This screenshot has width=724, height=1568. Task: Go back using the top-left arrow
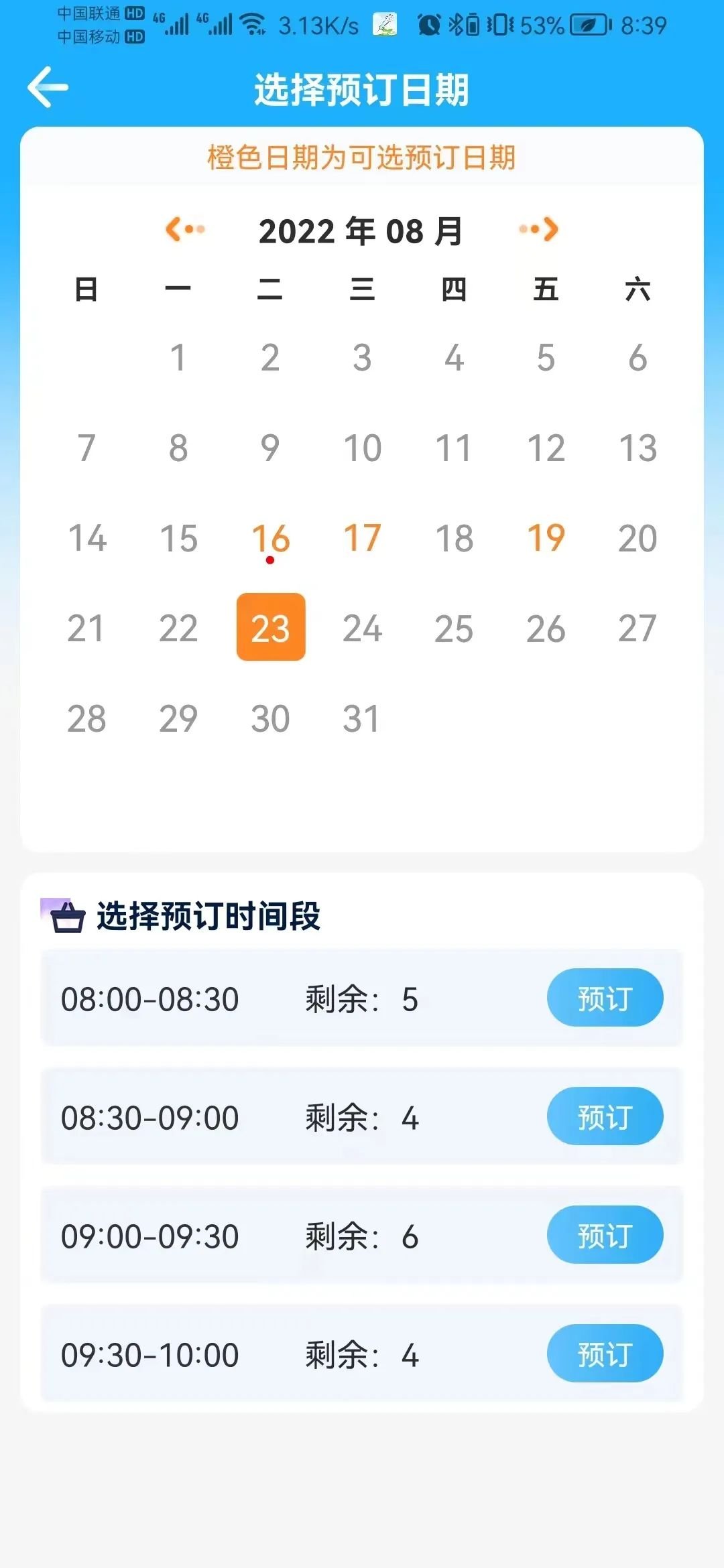pyautogui.click(x=48, y=87)
